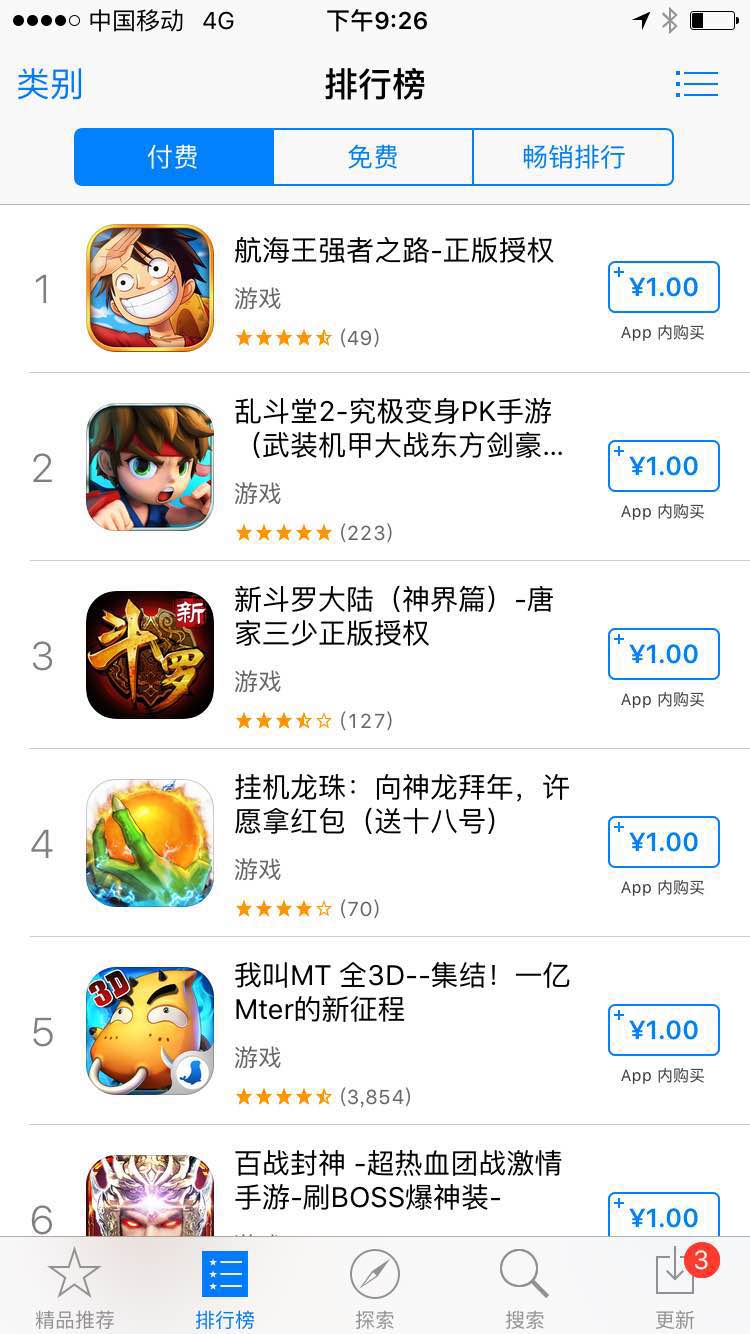Open 新斗罗大陆 app details
The height and width of the screenshot is (1334, 750).
tap(393, 616)
